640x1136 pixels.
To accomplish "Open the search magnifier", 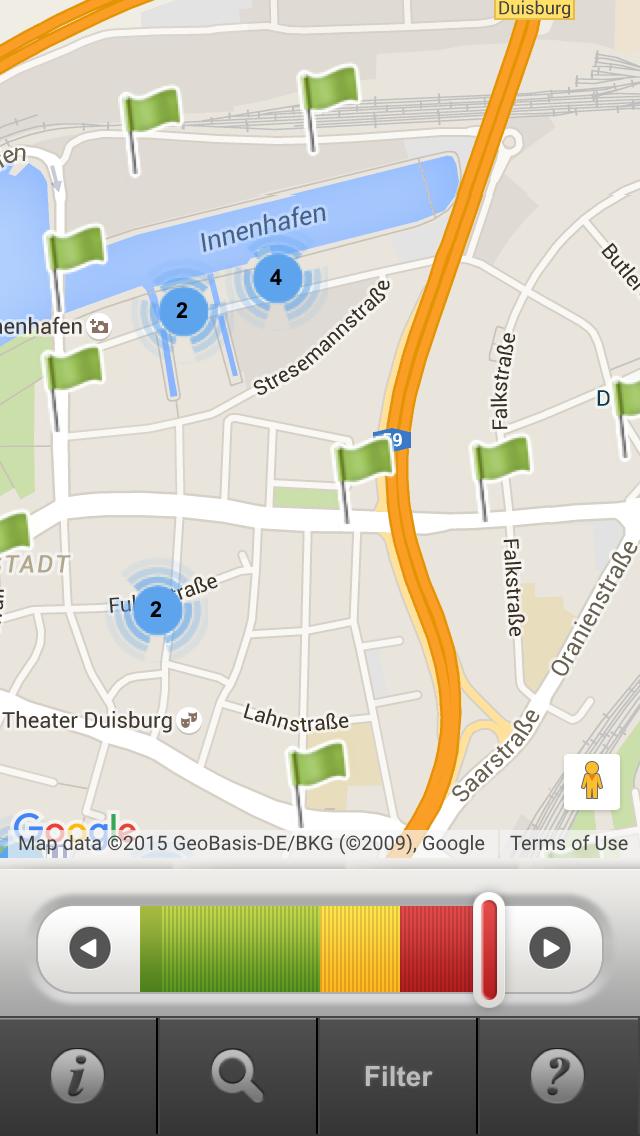I will pyautogui.click(x=238, y=1077).
